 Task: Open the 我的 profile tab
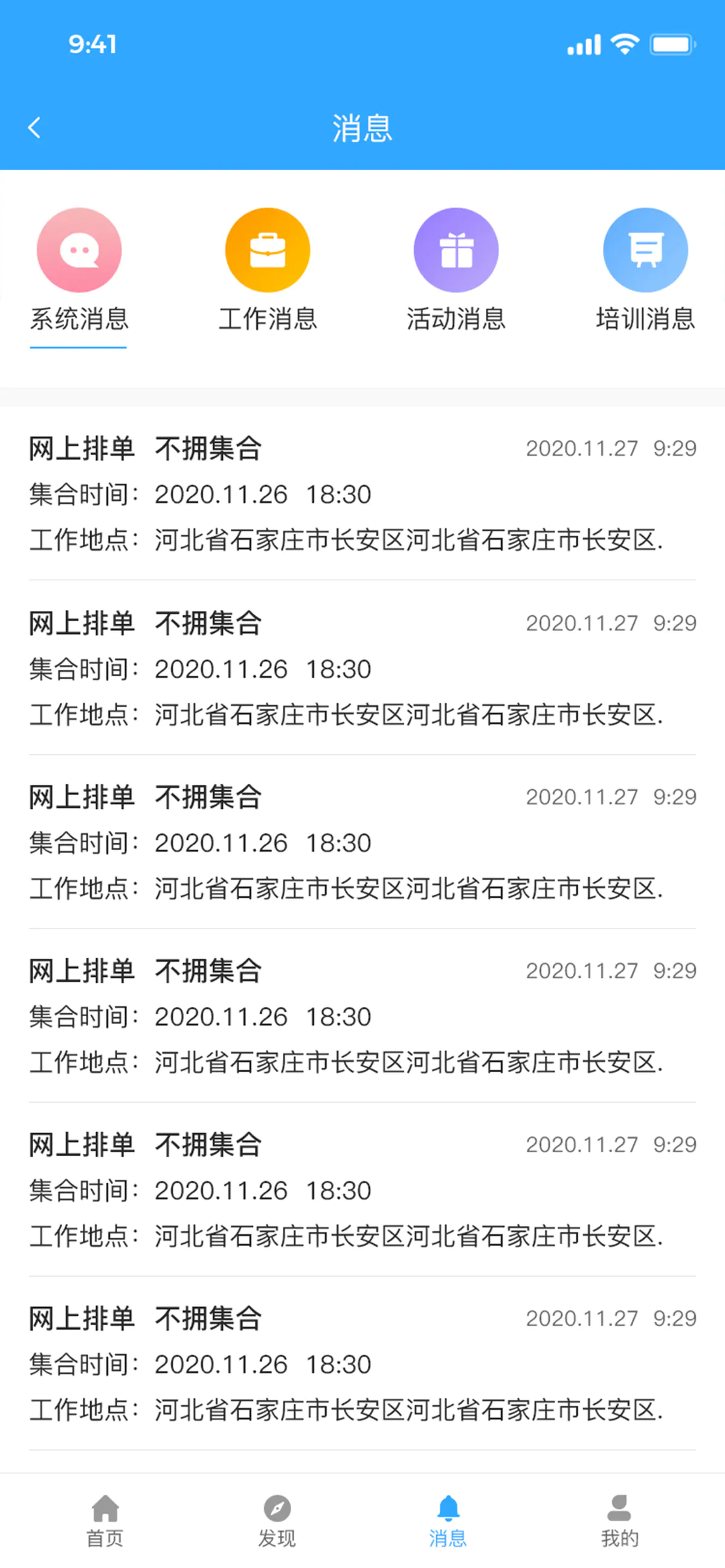click(x=620, y=1520)
